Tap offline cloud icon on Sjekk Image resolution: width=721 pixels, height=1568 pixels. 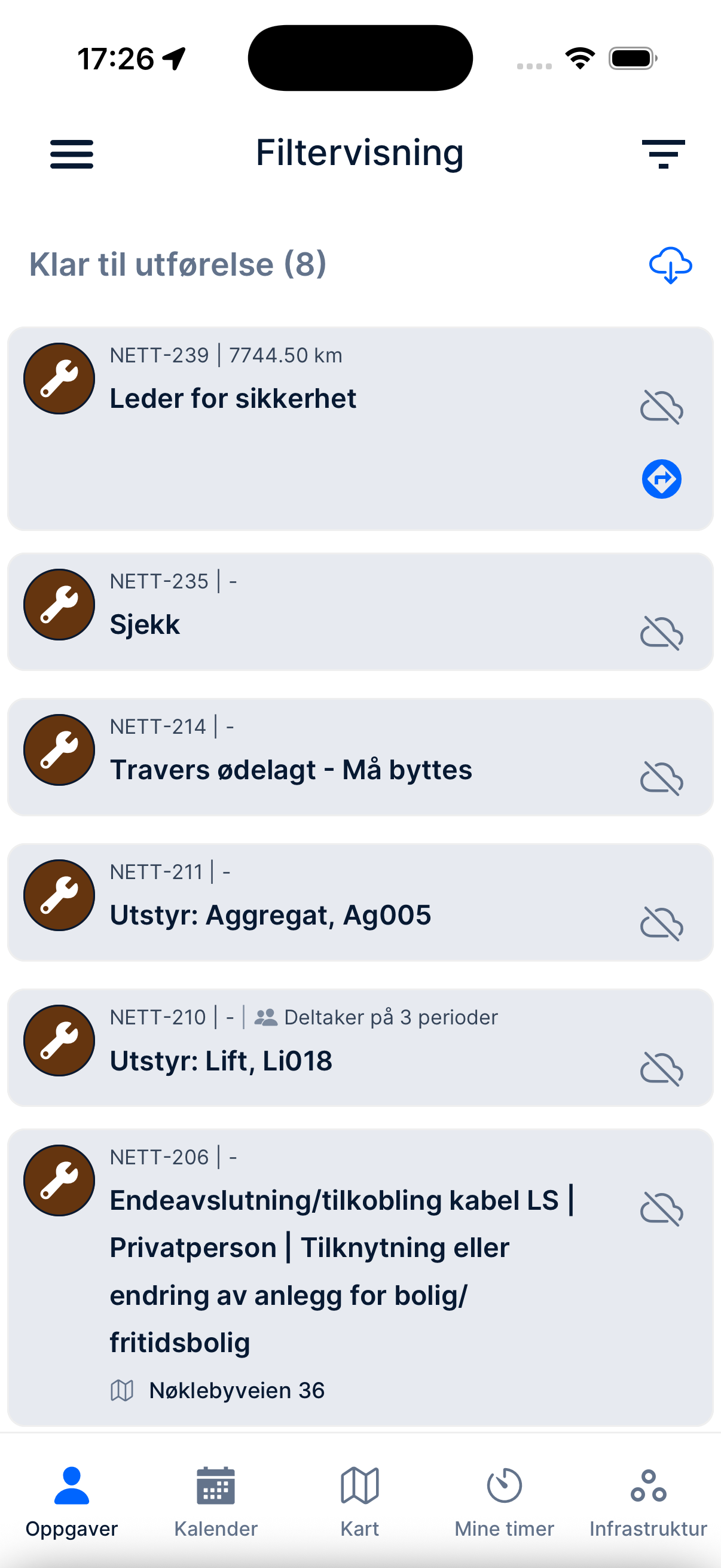(x=661, y=633)
